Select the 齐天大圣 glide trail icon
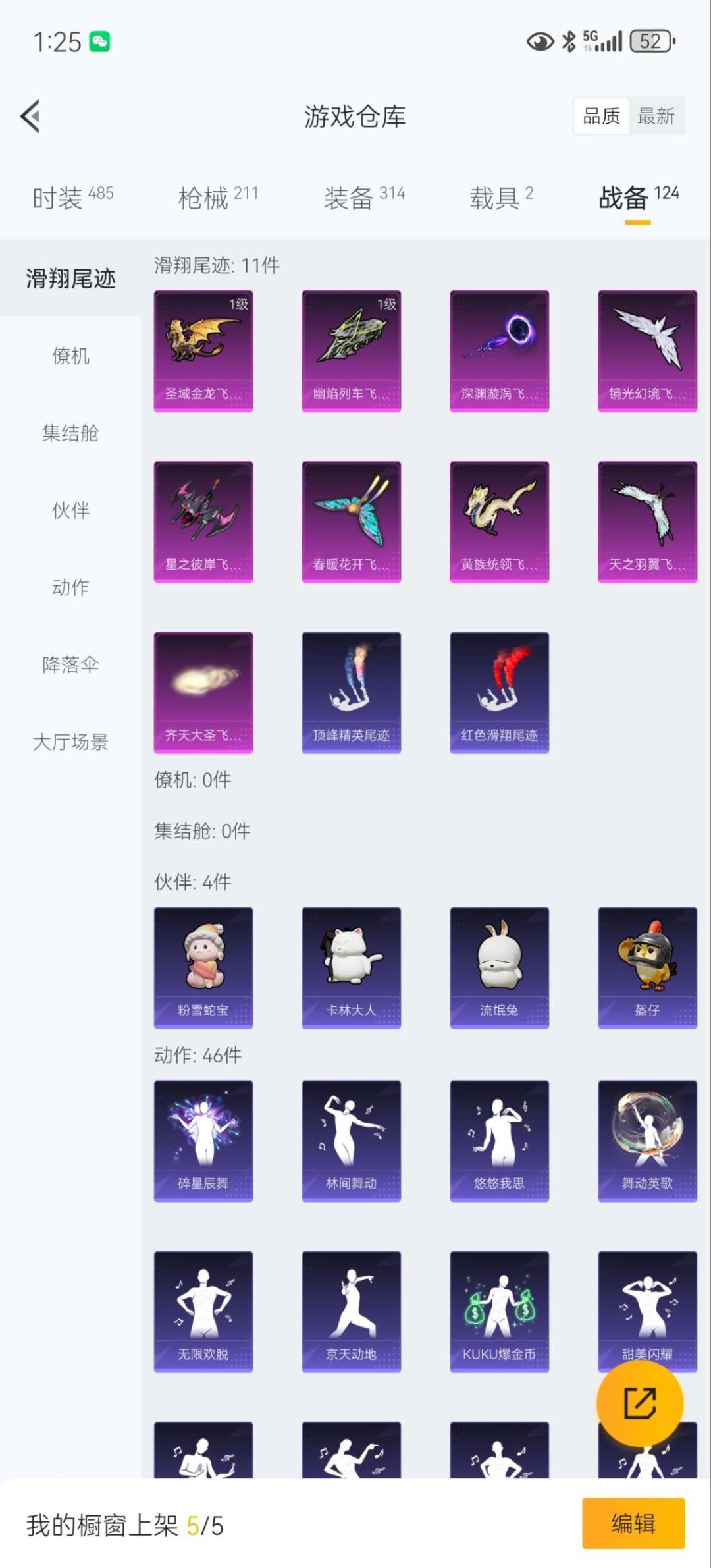The image size is (711, 1568). [203, 689]
